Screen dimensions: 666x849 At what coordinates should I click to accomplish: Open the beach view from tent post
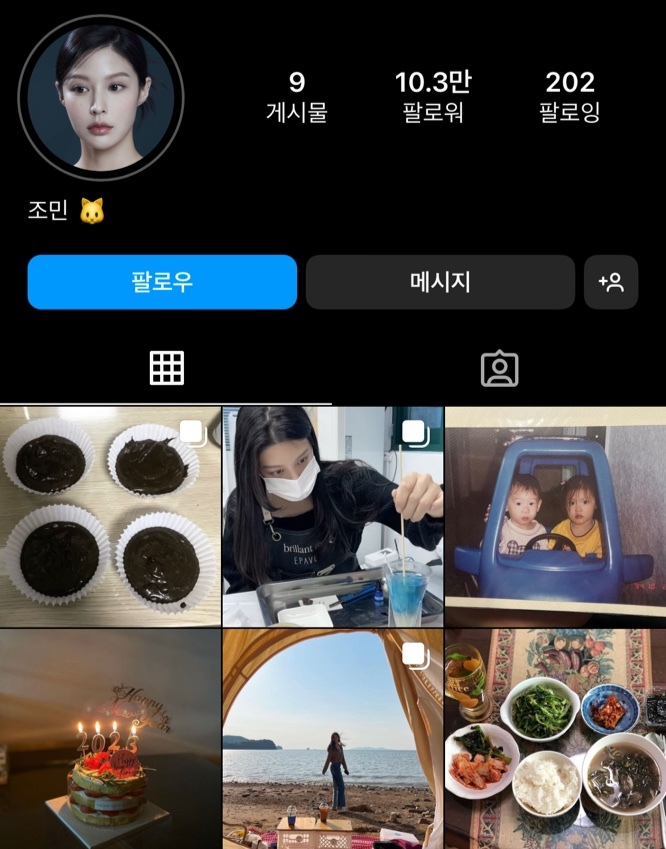[x=332, y=740]
